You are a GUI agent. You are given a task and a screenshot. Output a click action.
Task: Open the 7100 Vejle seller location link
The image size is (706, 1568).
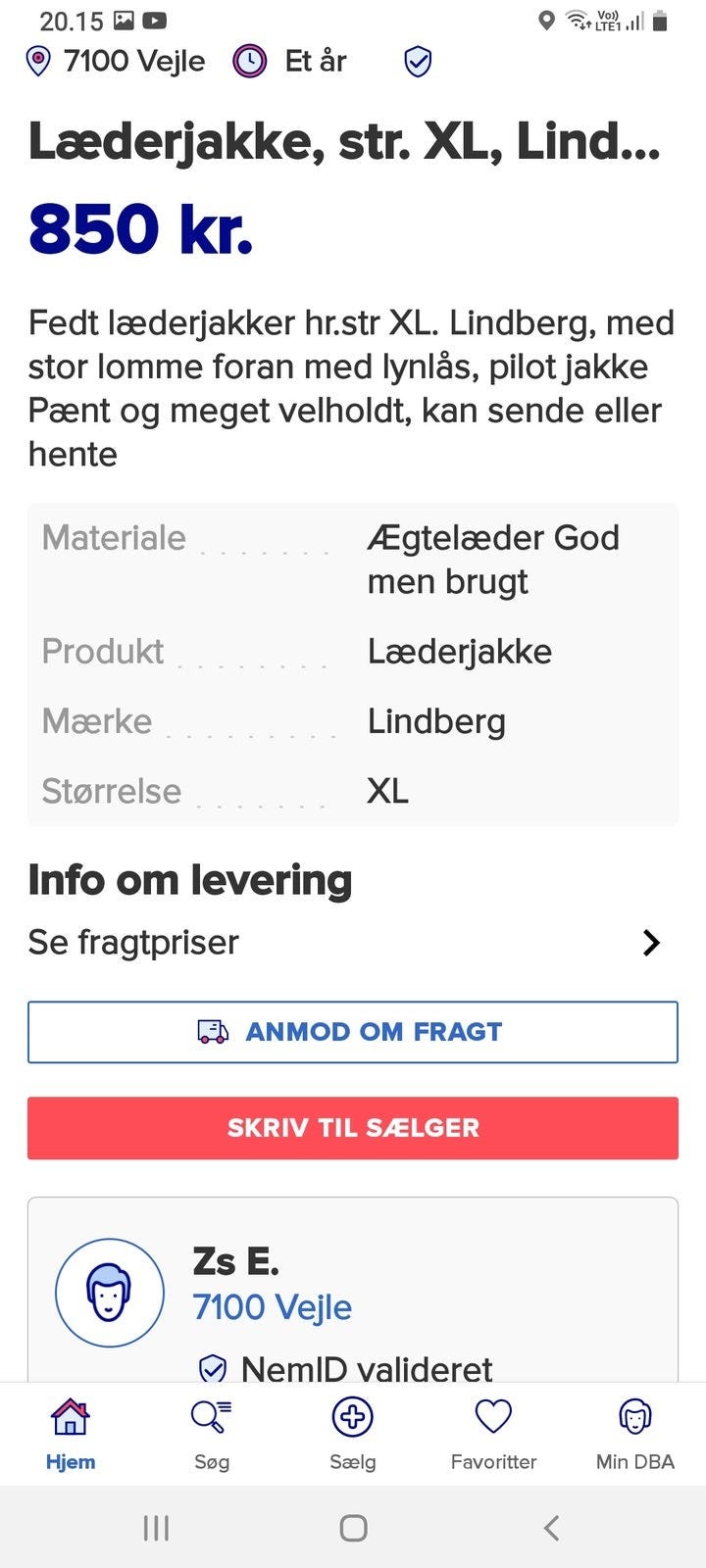click(x=274, y=1307)
